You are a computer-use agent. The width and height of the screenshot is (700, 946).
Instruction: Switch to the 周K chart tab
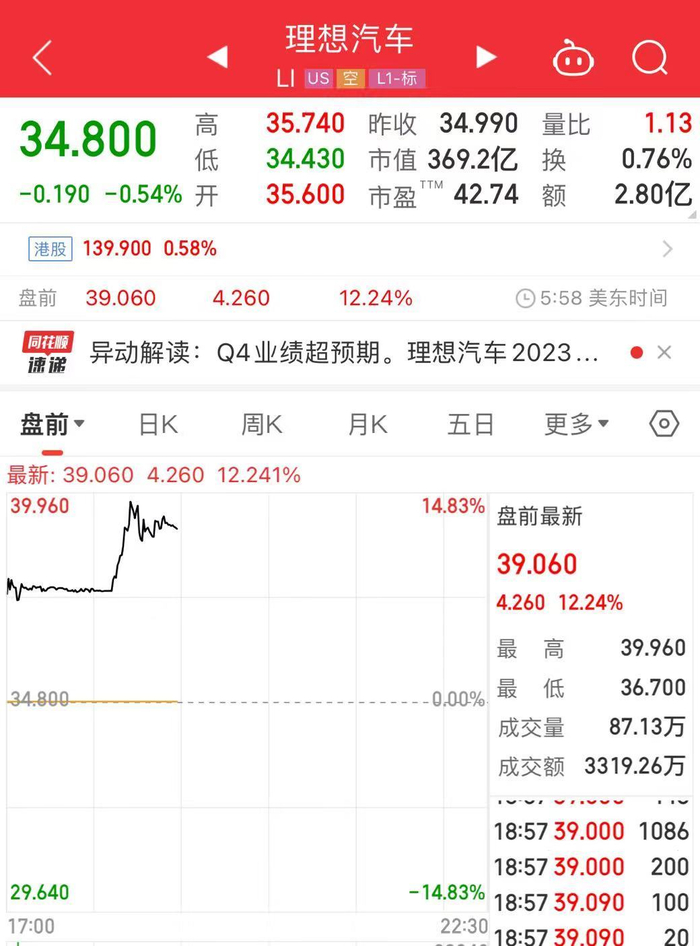(262, 425)
